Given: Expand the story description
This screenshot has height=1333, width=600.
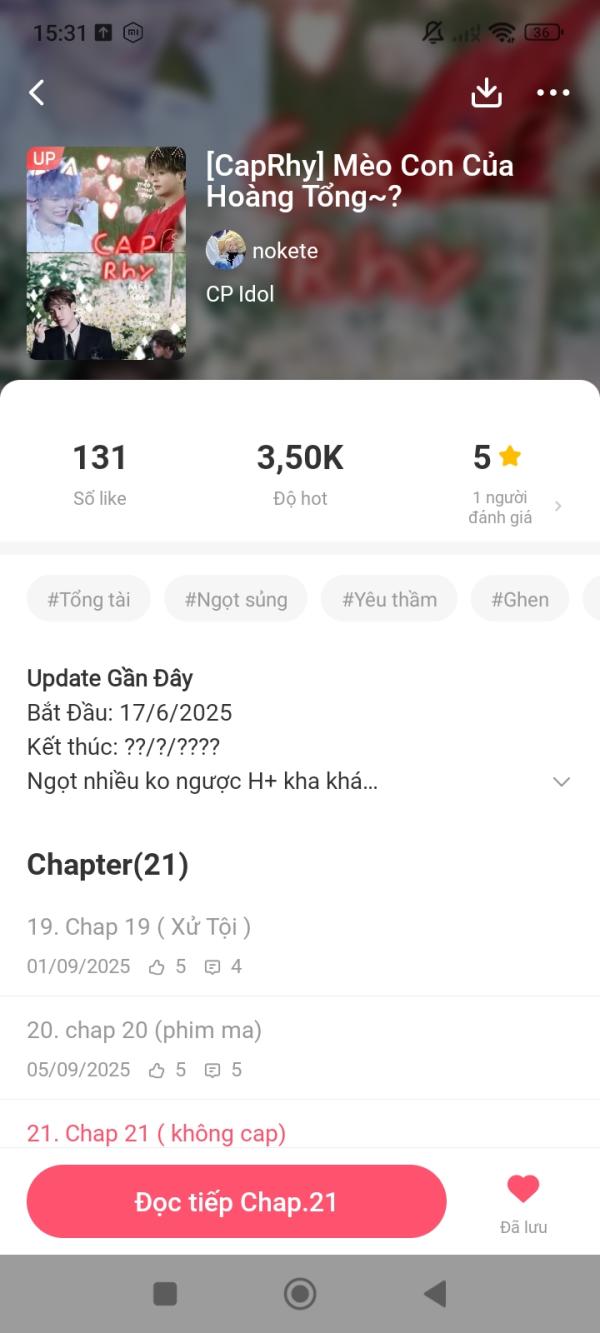Looking at the screenshot, I should 561,782.
